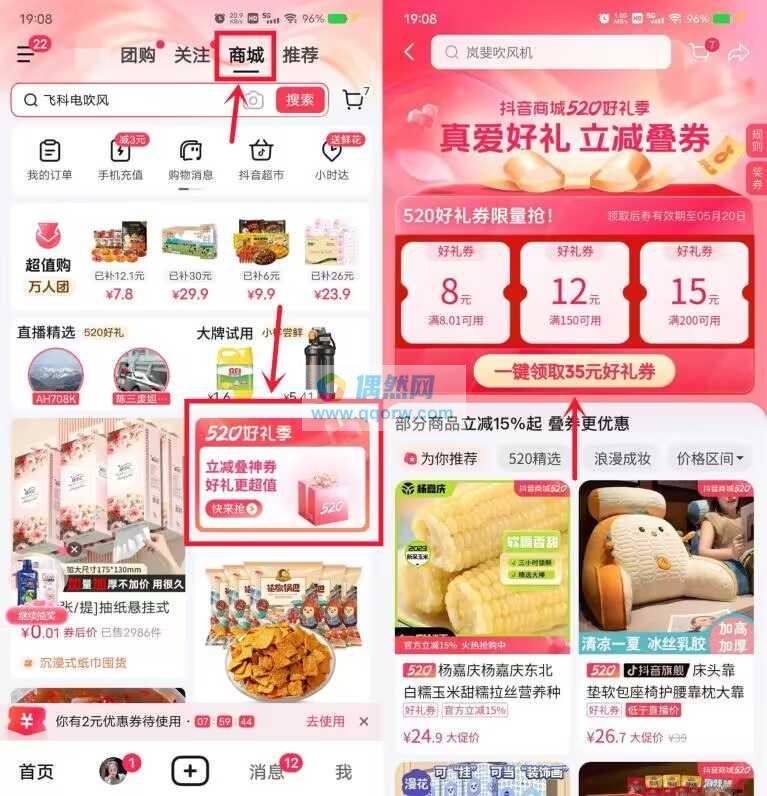Tap 去使用 on the coupon notice
This screenshot has height=796, width=767.
pyautogui.click(x=325, y=721)
